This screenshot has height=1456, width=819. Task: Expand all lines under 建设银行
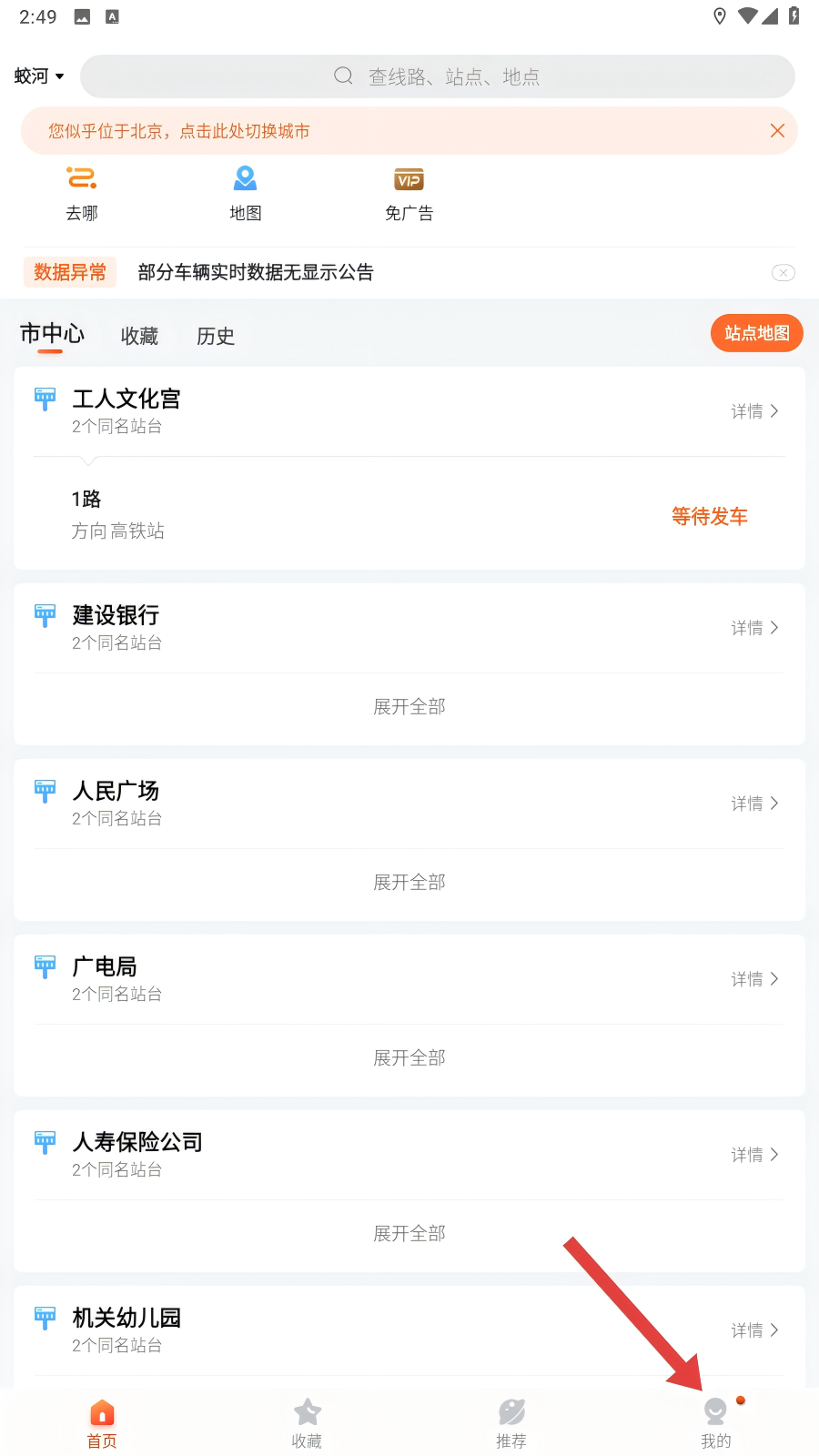click(x=409, y=707)
